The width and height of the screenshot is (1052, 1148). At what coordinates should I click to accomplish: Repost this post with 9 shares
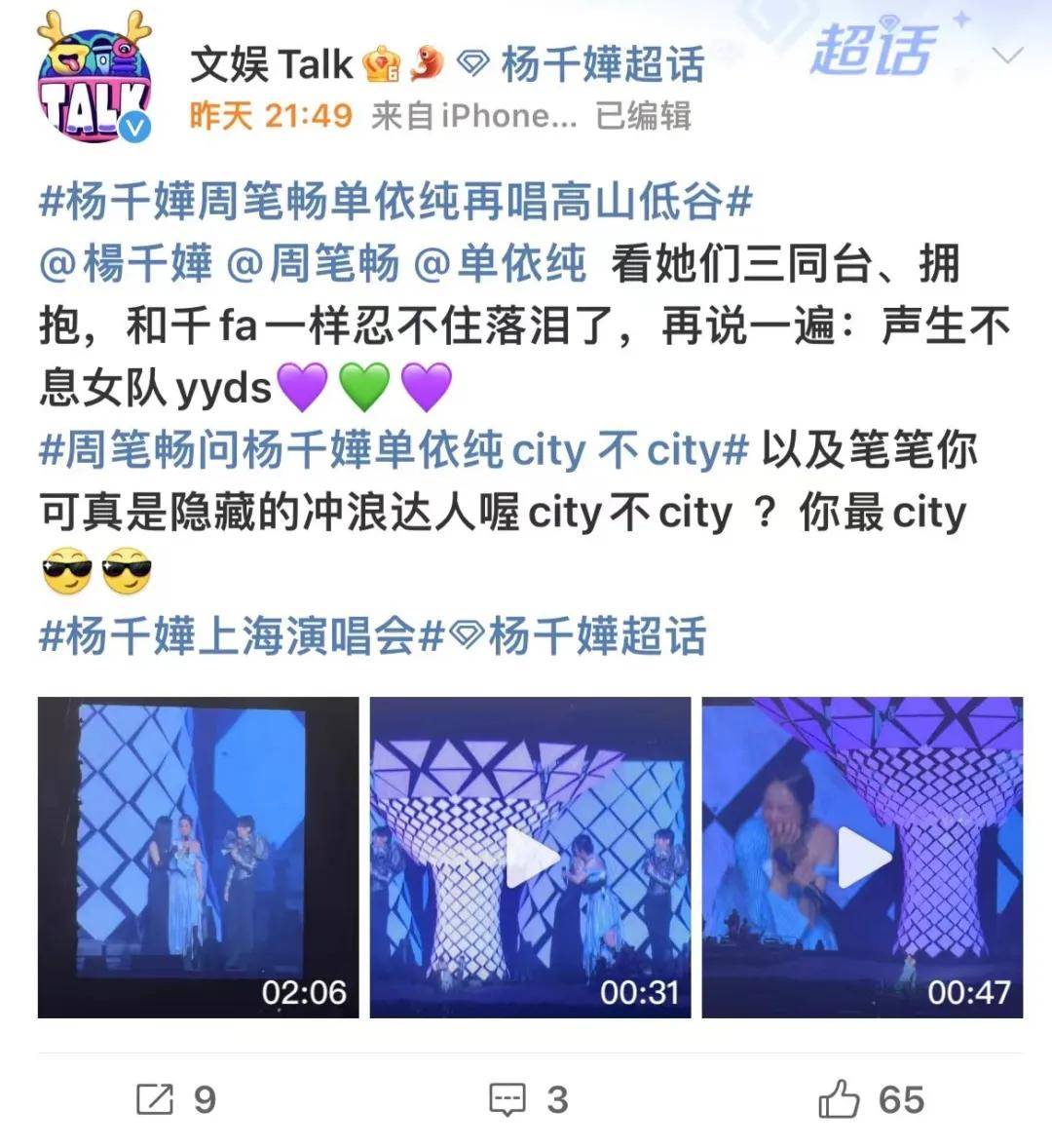[x=176, y=1100]
